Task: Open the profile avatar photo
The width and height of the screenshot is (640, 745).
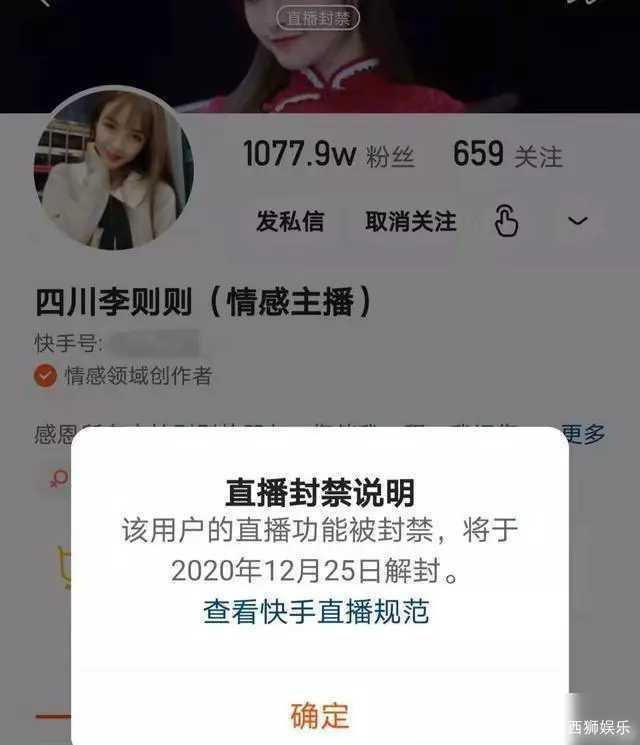Action: (113, 166)
